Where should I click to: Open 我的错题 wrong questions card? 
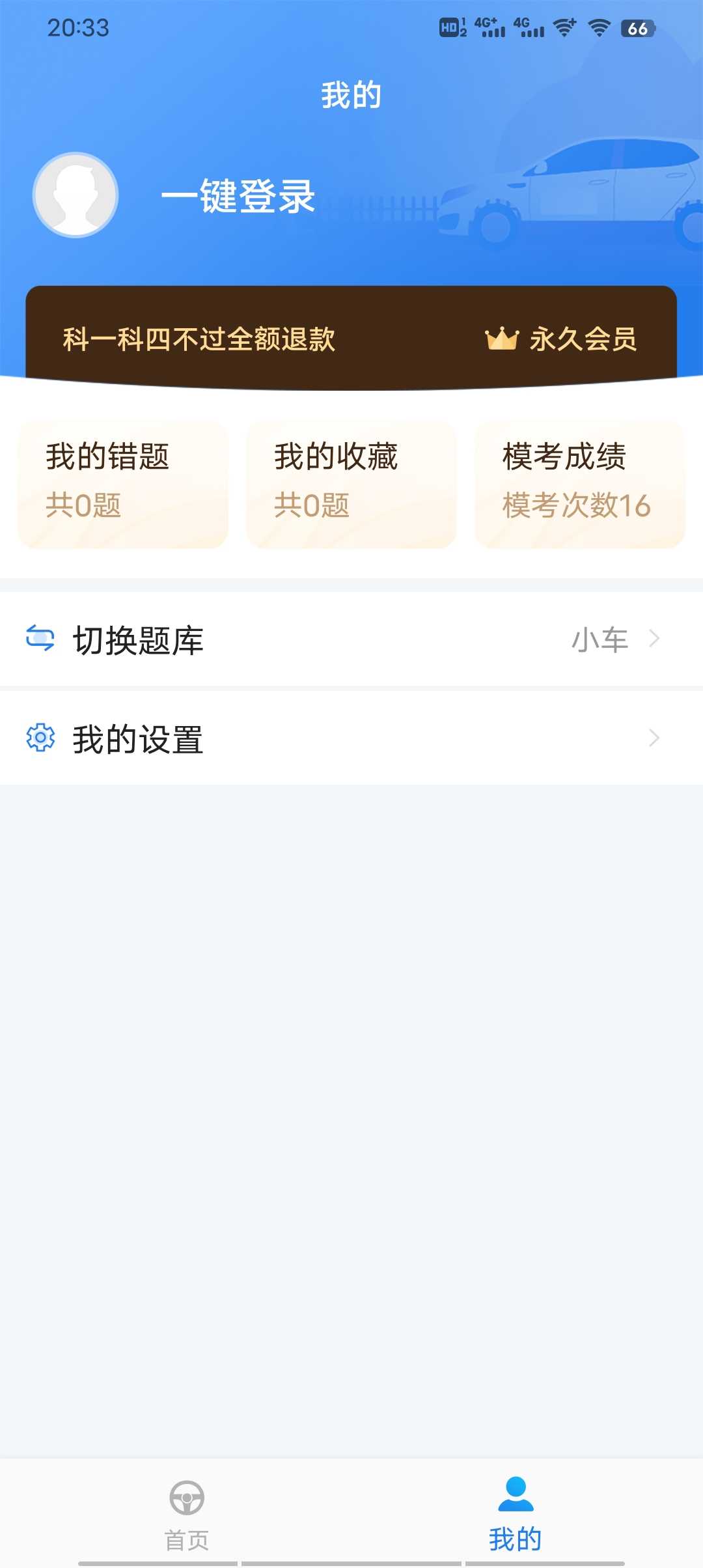(x=123, y=484)
